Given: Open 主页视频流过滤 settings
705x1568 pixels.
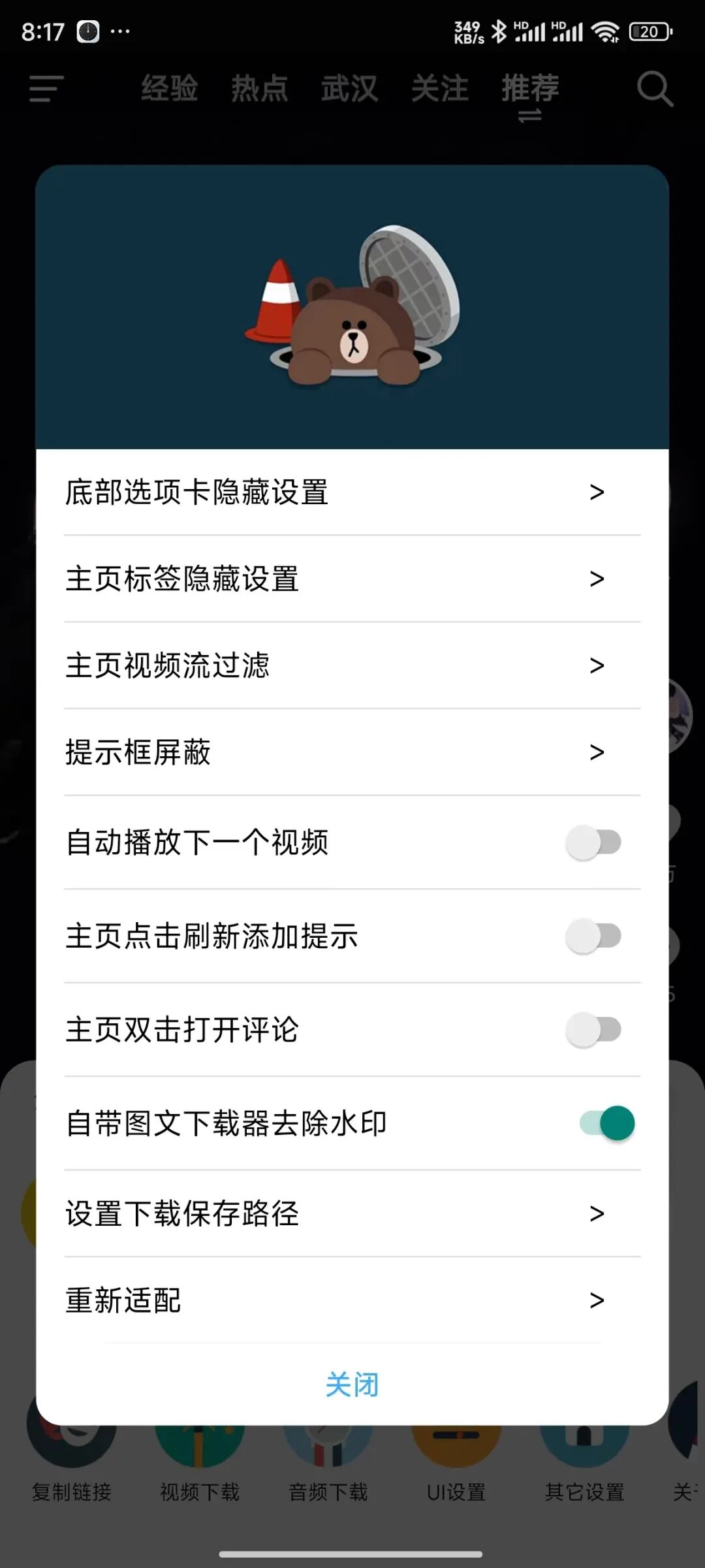Looking at the screenshot, I should [x=352, y=665].
